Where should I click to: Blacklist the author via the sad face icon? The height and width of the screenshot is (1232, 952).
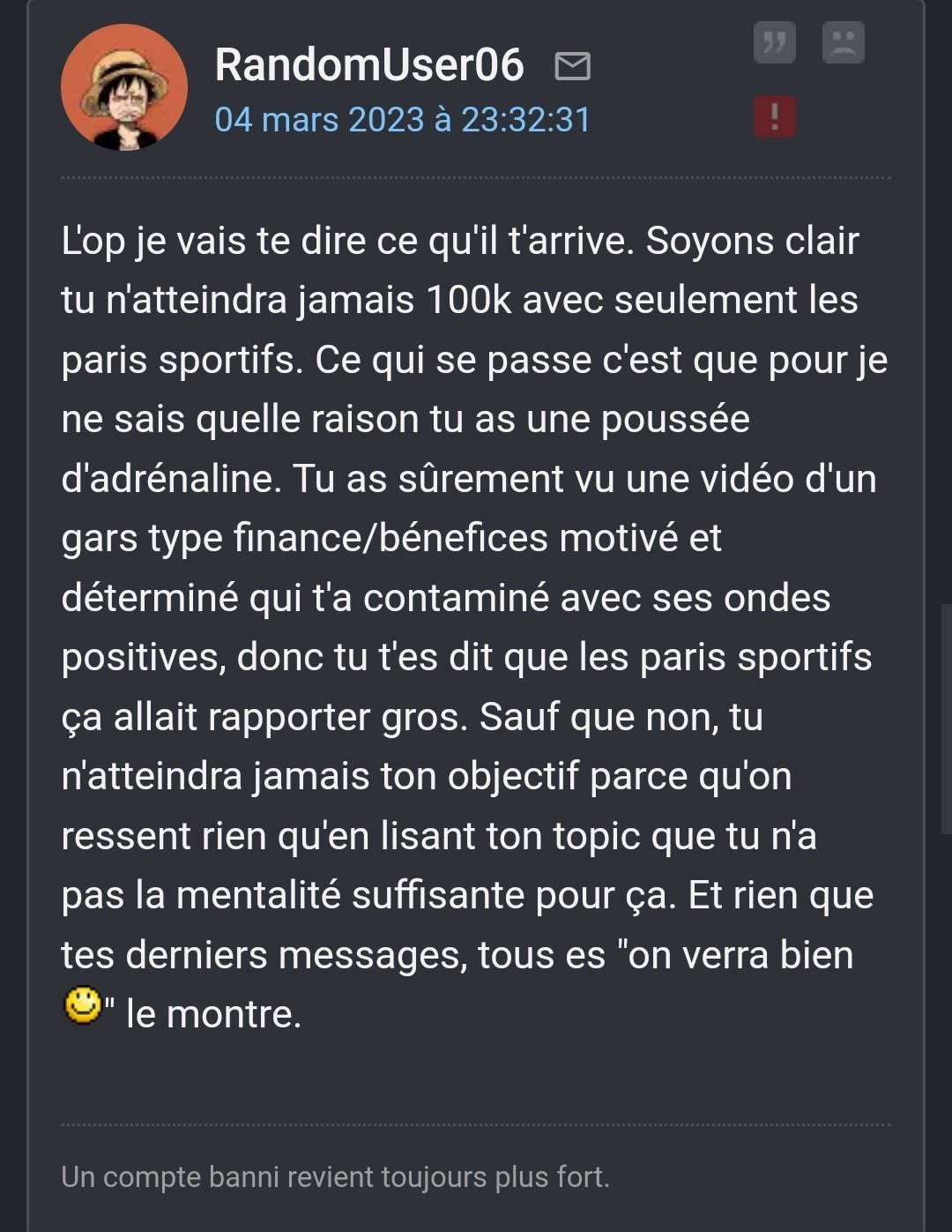point(843,42)
